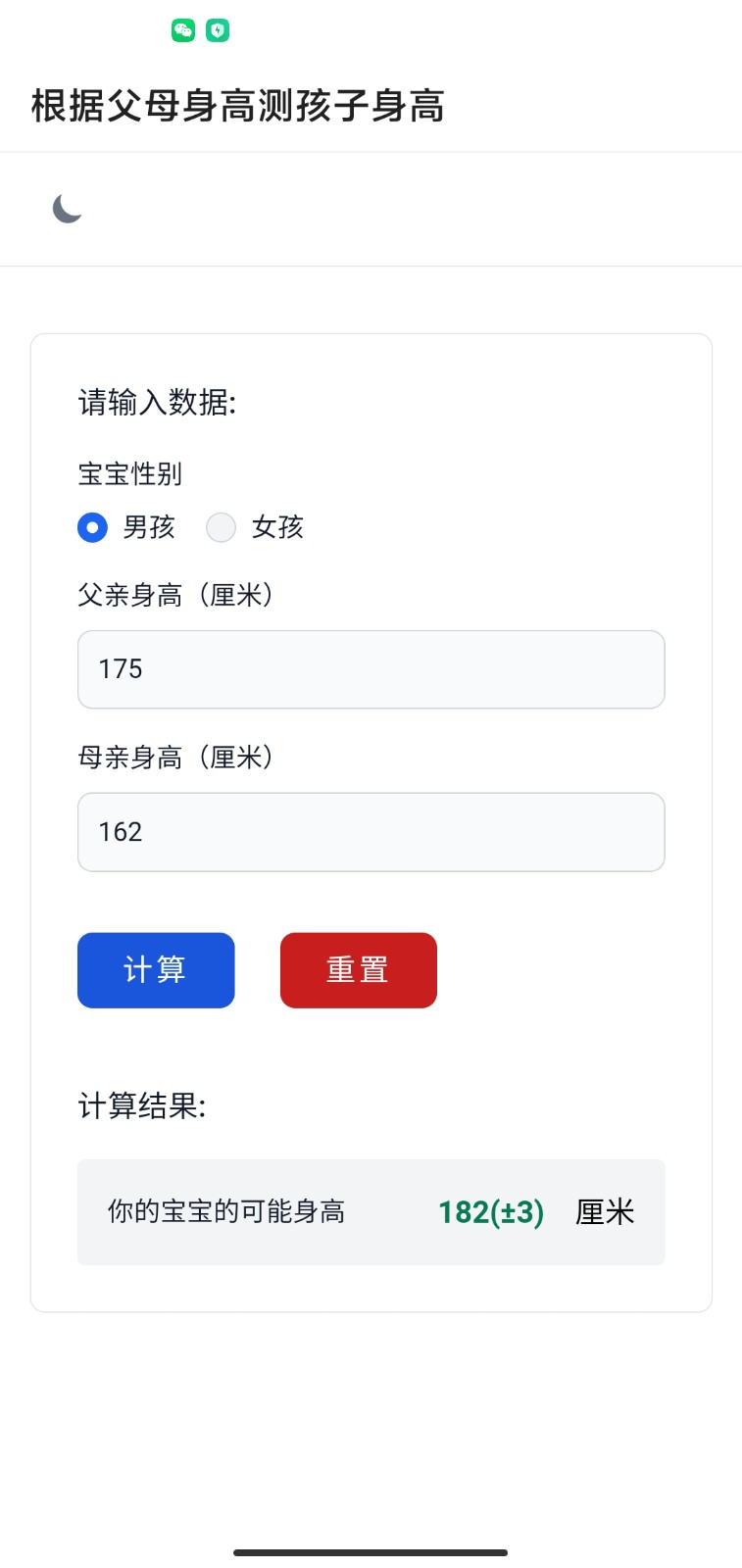Click the 父亲身高（厘米）label

tap(178, 595)
